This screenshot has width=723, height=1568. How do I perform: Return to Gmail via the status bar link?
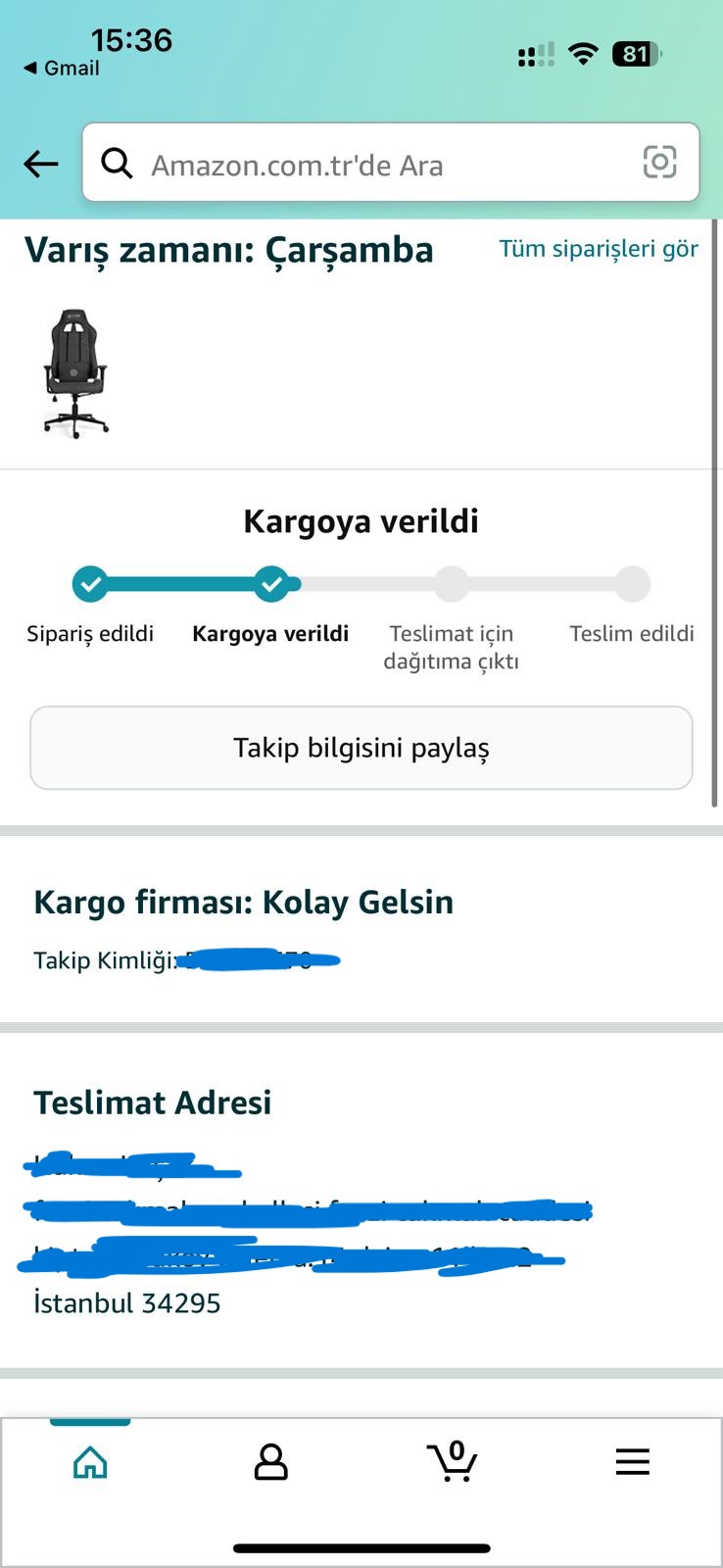coord(62,68)
